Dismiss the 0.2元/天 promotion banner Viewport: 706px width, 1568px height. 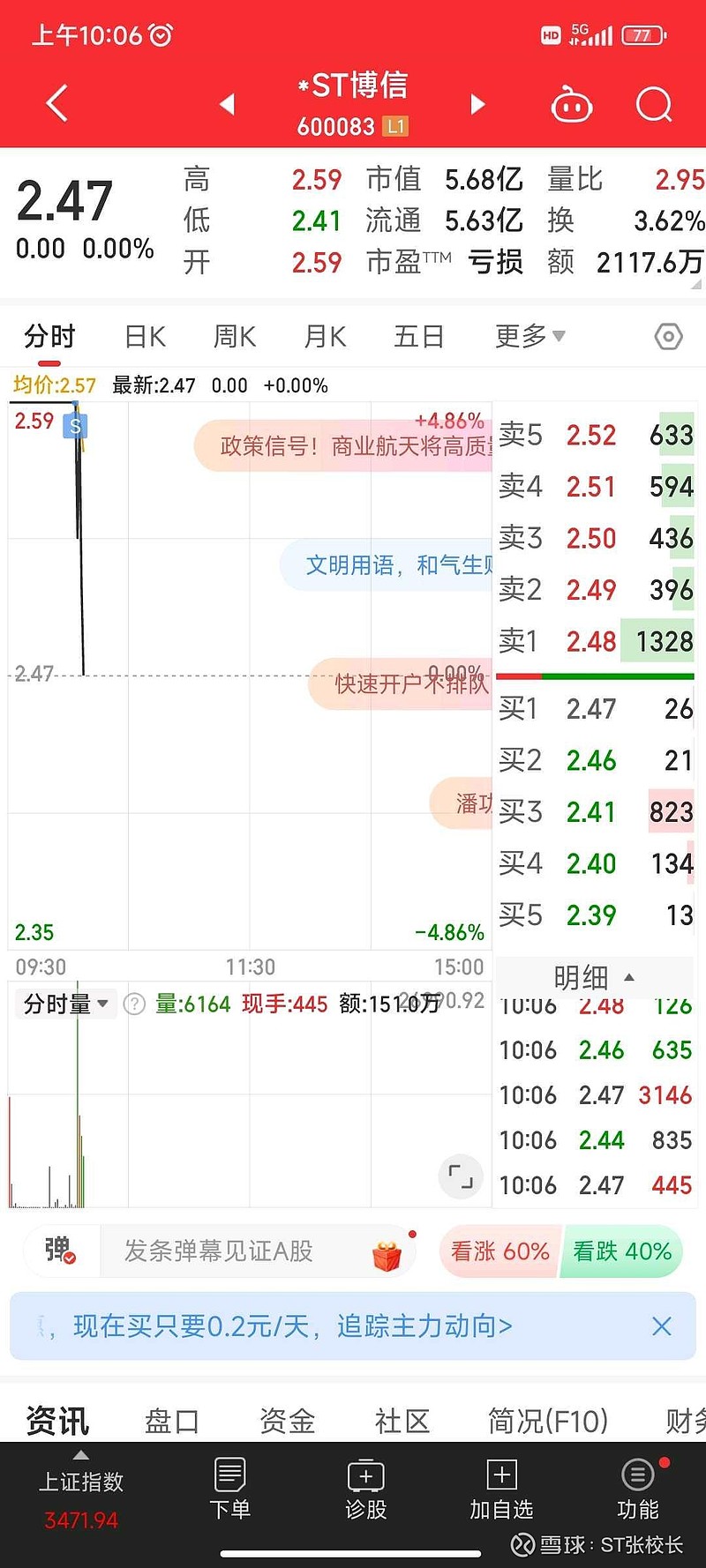coord(662,1326)
